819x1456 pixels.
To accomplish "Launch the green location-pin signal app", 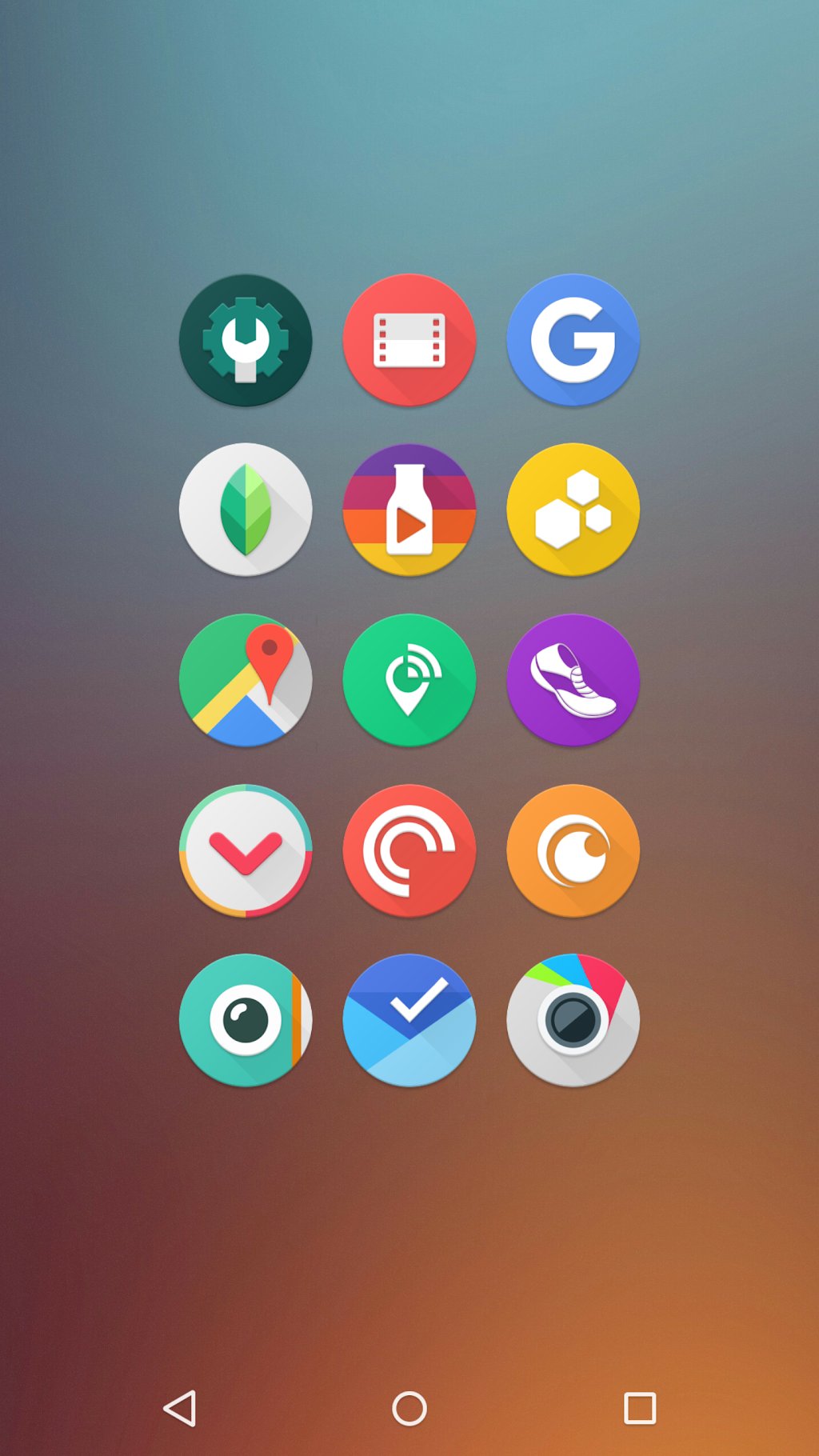I will point(409,680).
